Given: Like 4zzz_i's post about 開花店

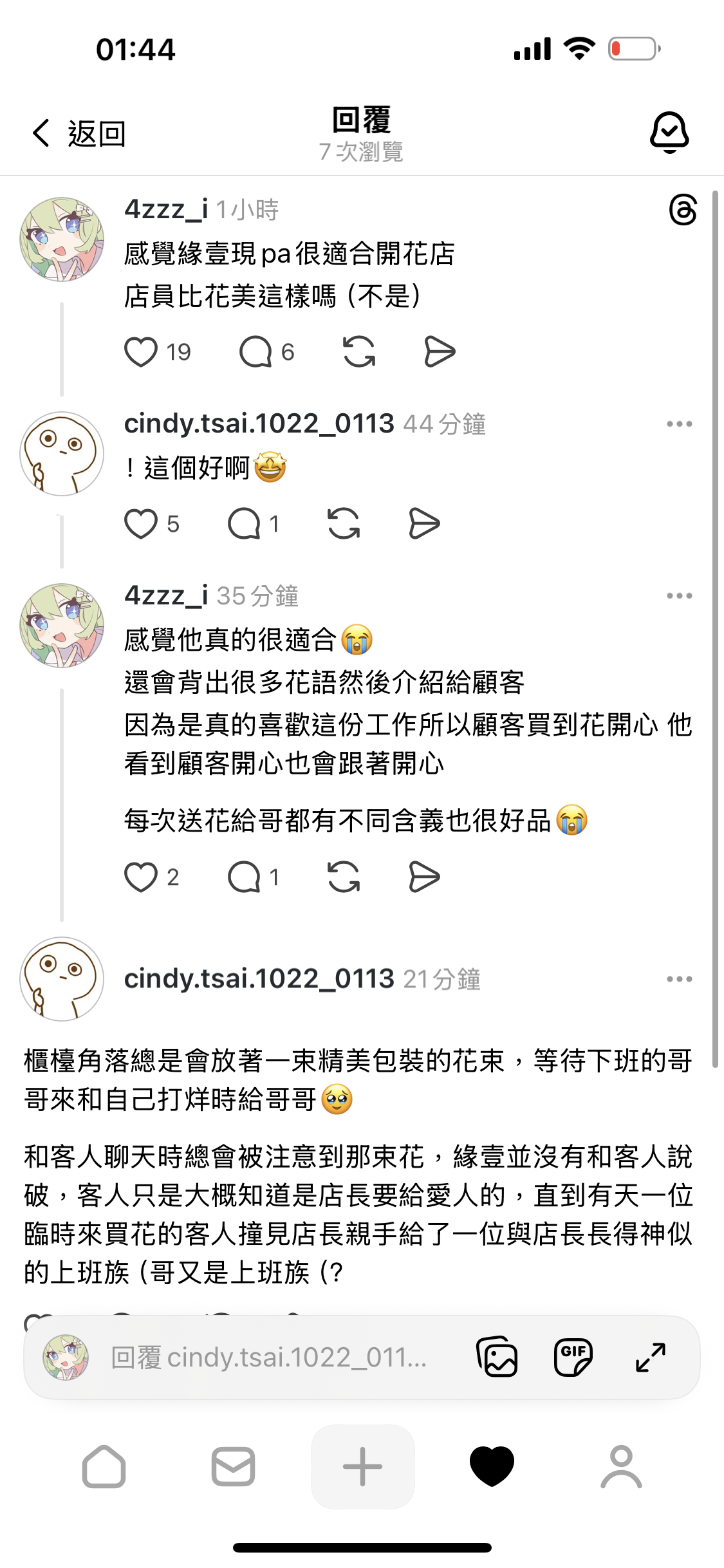Looking at the screenshot, I should point(141,352).
